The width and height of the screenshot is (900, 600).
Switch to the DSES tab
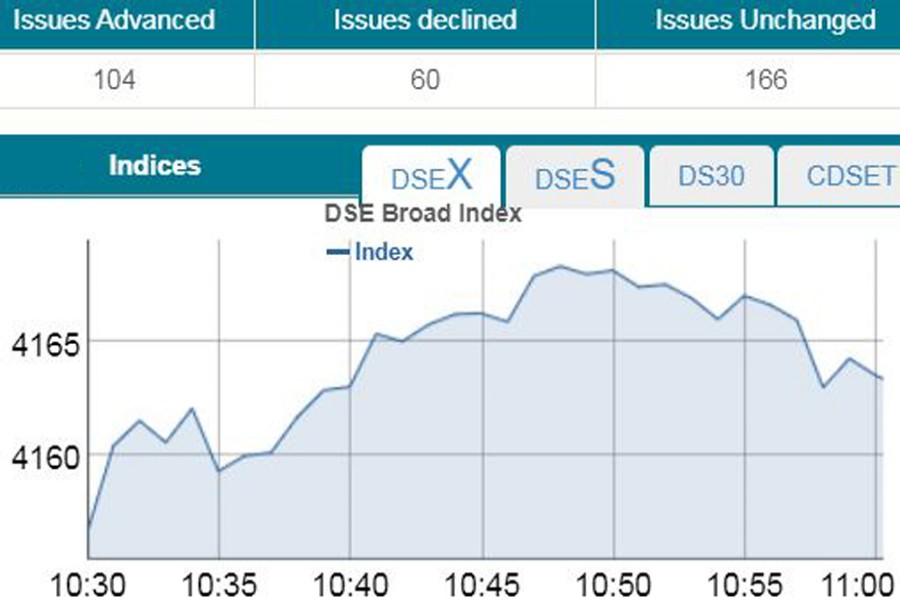(574, 177)
